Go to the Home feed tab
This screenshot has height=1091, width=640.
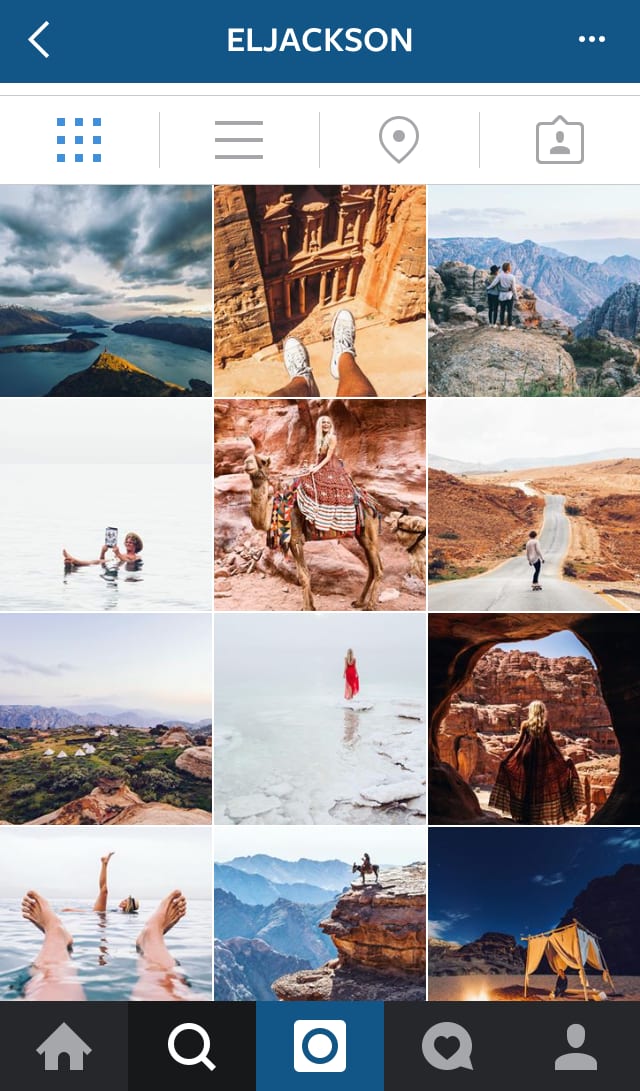64,1047
